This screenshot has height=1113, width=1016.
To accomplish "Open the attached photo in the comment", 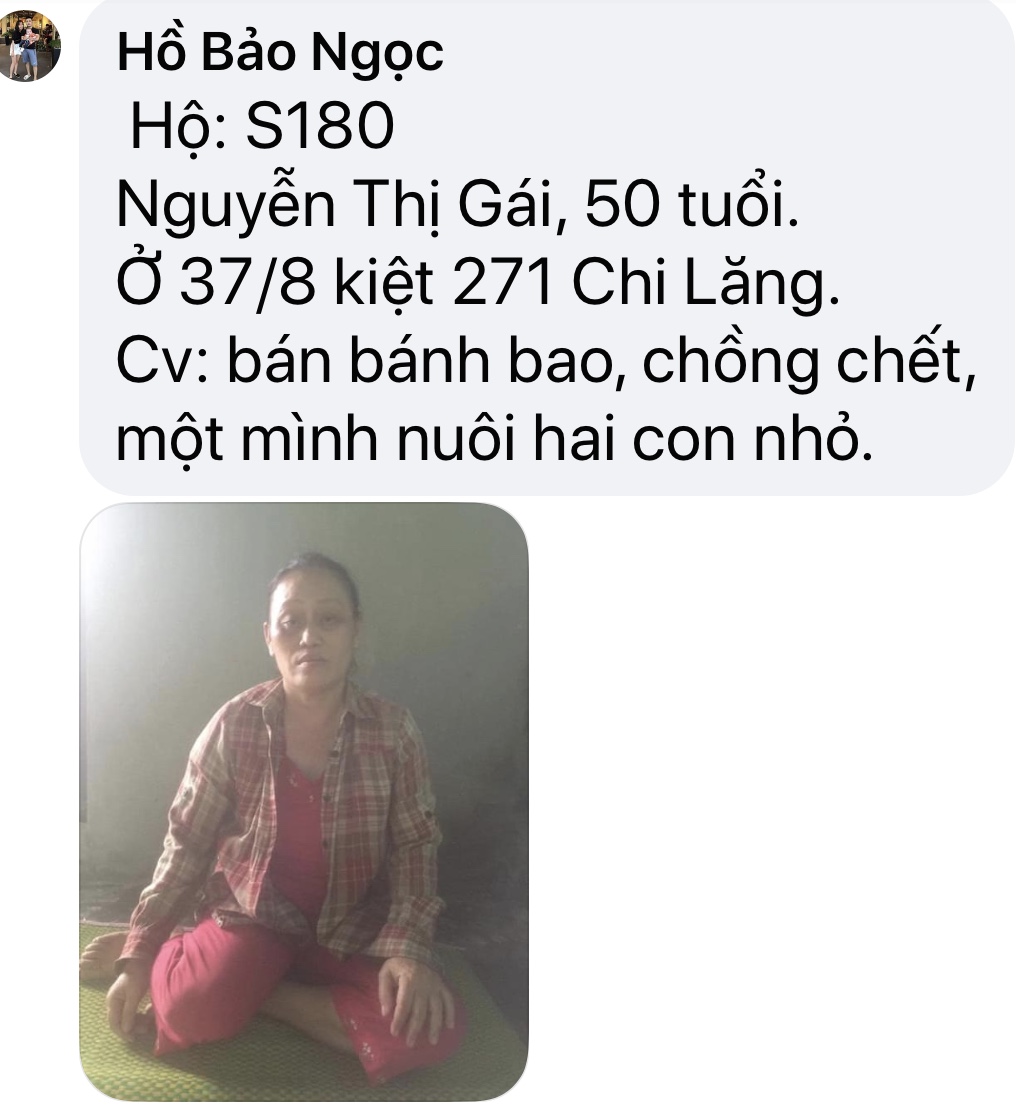I will click(303, 800).
